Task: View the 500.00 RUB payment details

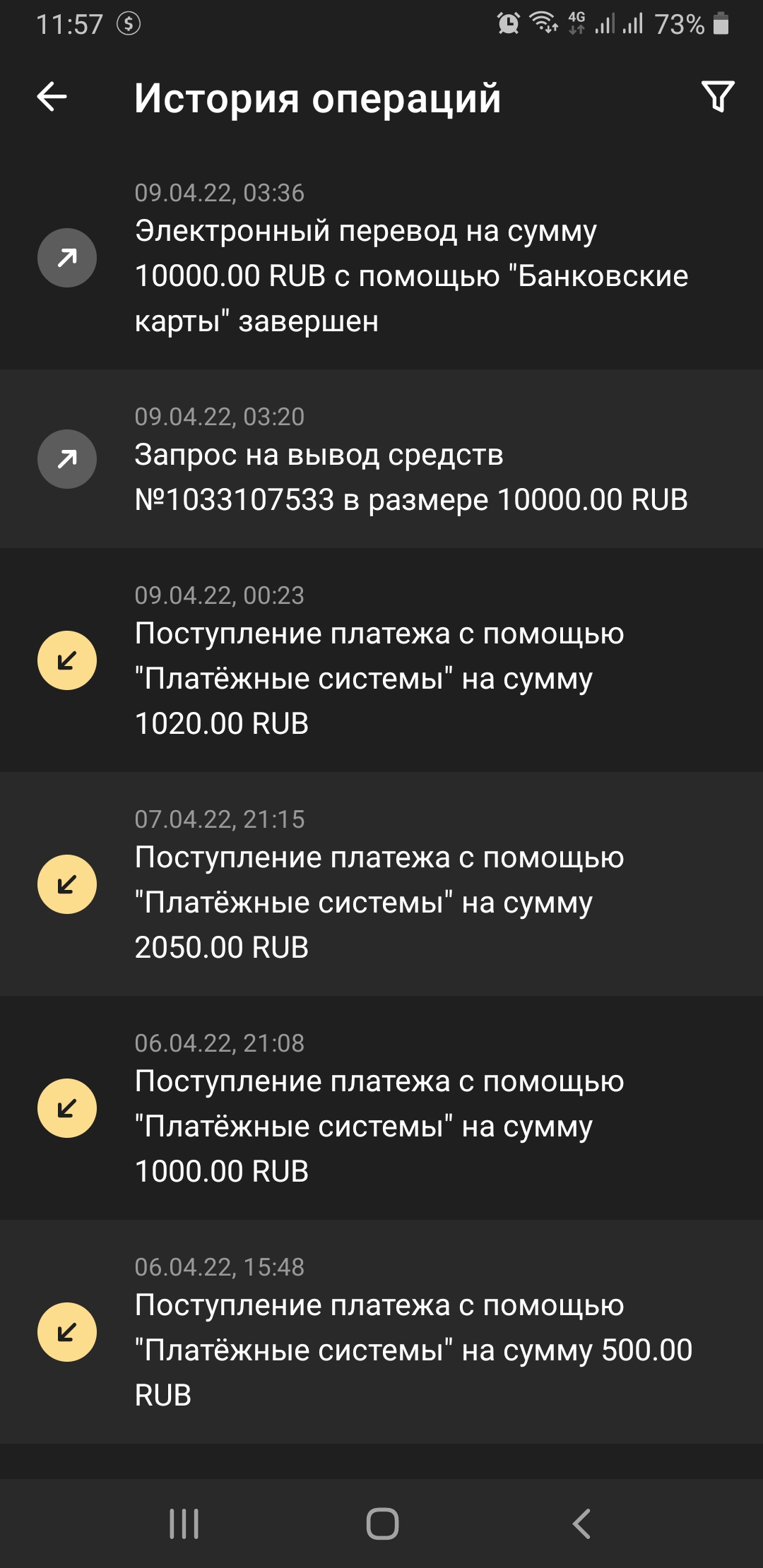Action: tap(381, 1332)
